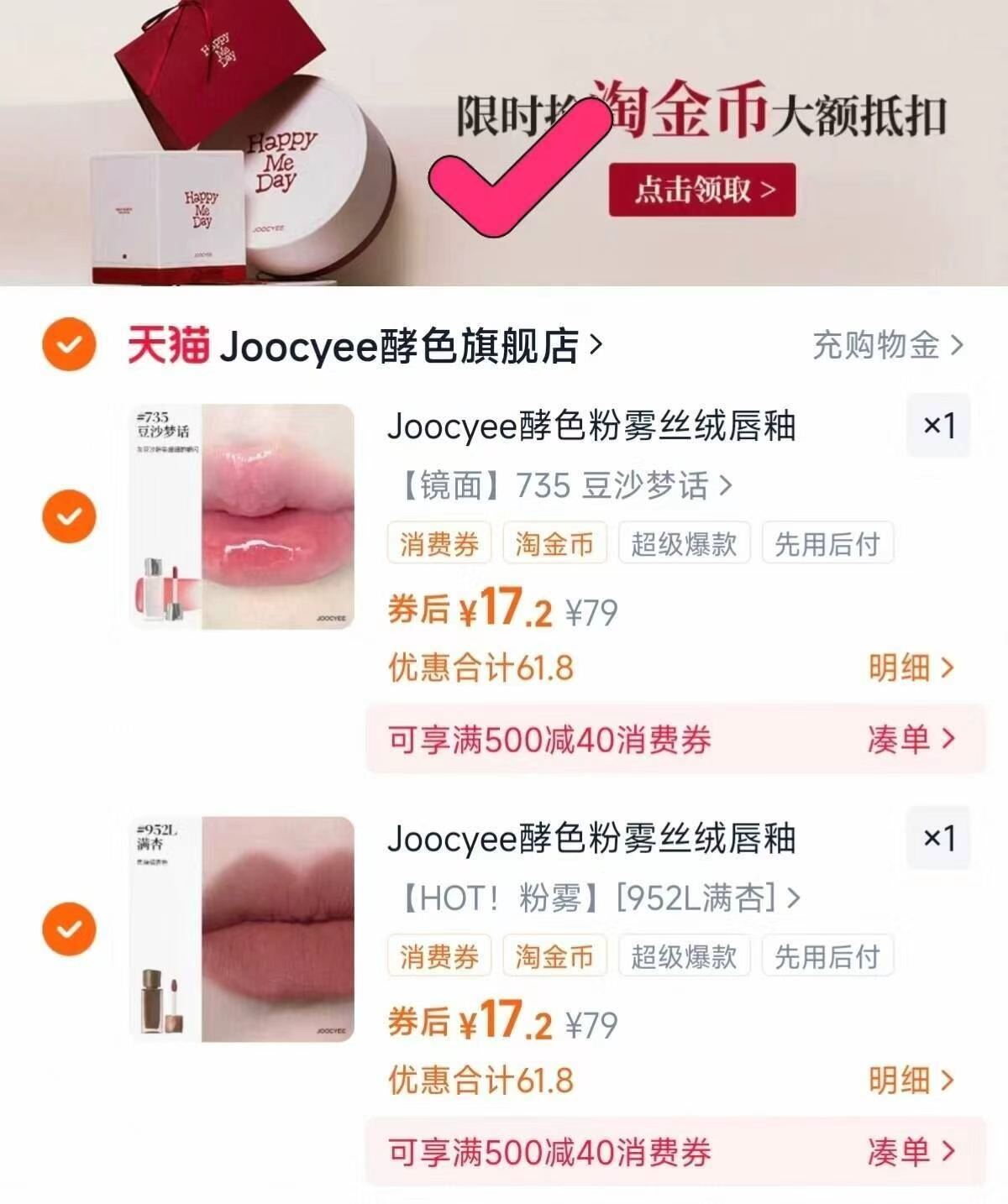Click the 淘金币 tag on the 952L满杏 item
This screenshot has height=1204, width=1008.
click(554, 955)
